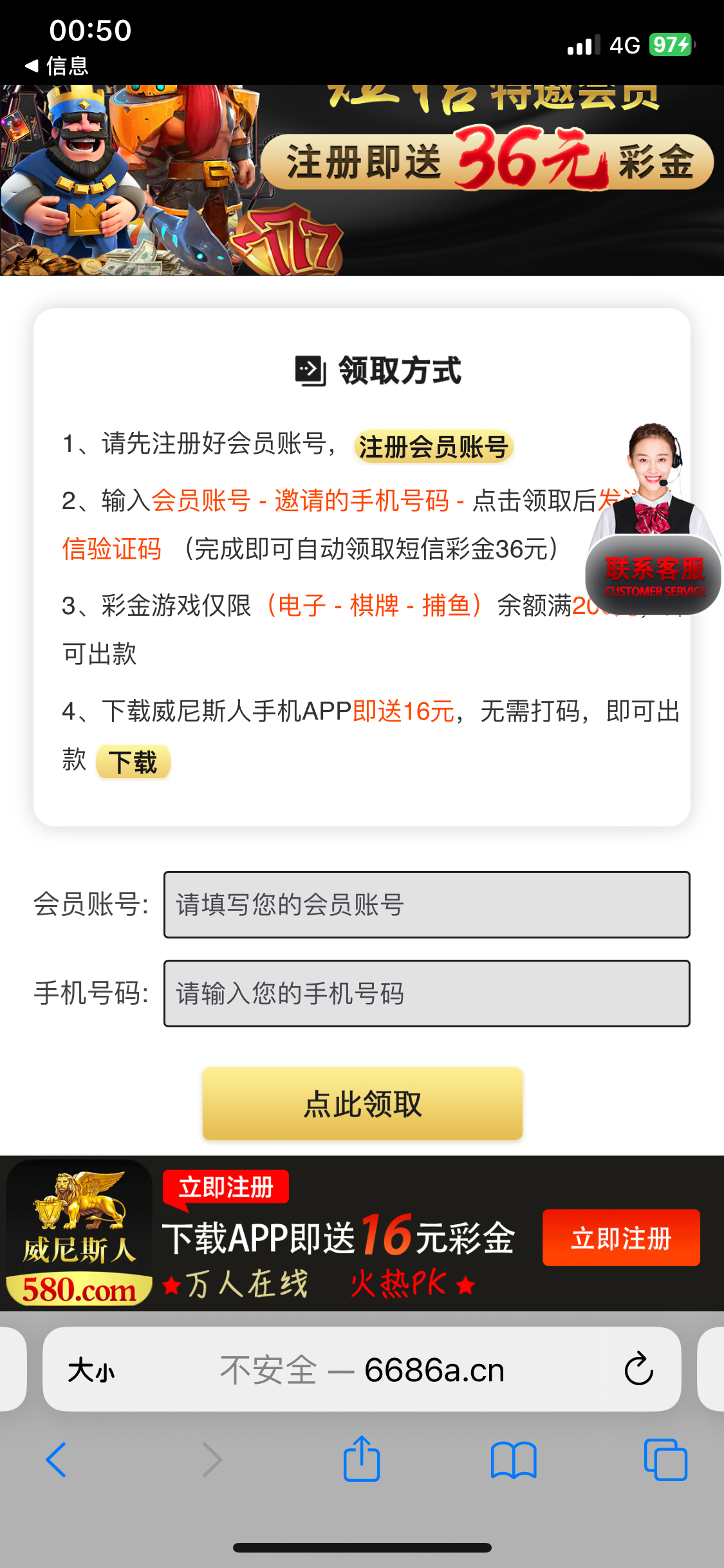Open 联系客服 customer service
724x1568 pixels.
pos(654,575)
